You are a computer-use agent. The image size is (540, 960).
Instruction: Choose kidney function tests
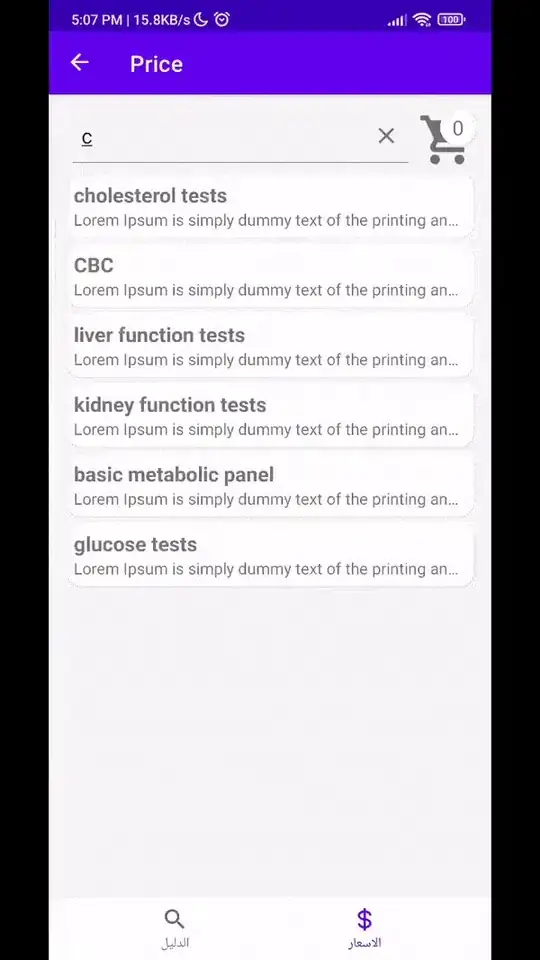(x=271, y=416)
